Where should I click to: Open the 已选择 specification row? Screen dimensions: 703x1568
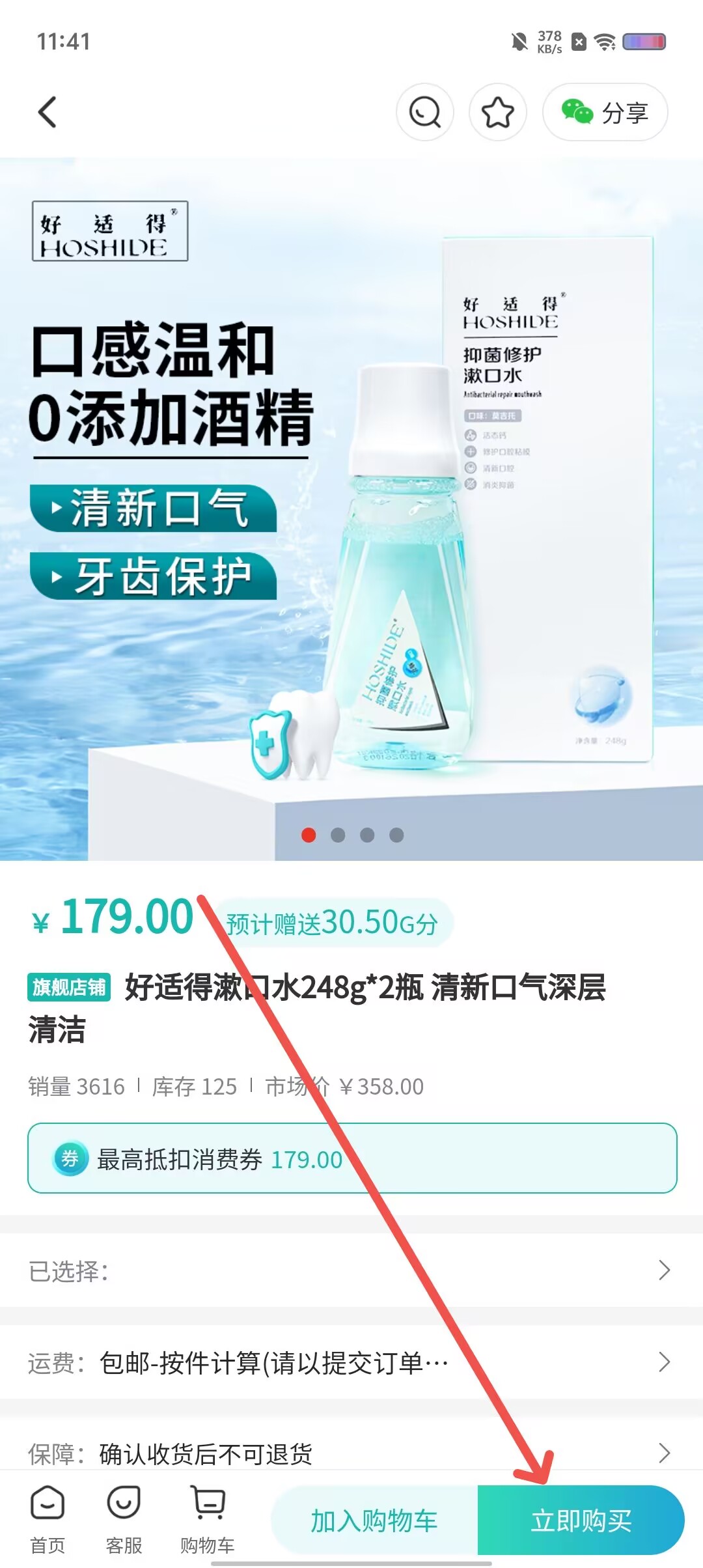click(351, 1270)
